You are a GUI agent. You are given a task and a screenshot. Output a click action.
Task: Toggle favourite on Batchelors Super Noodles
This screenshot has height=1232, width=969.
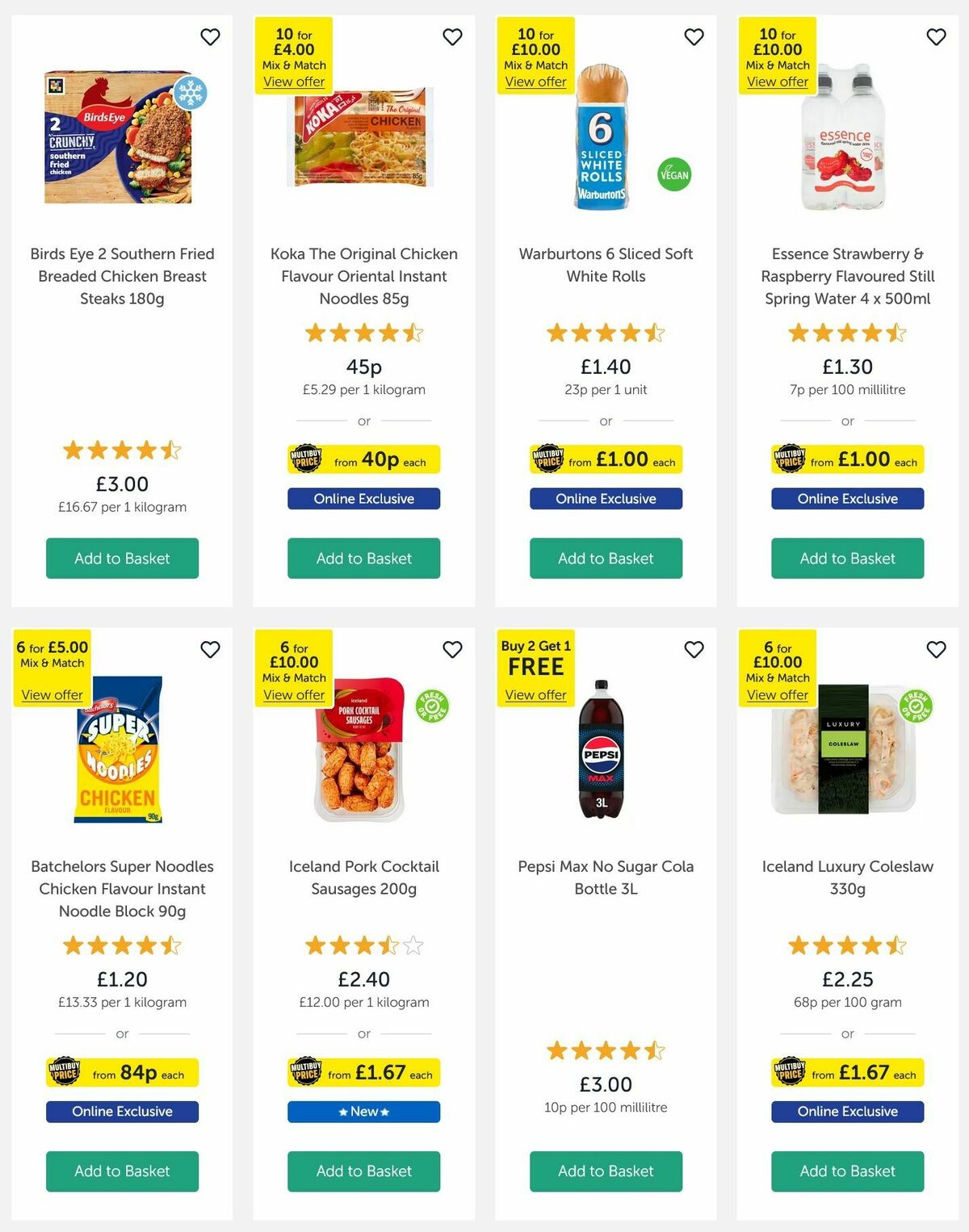(x=210, y=649)
